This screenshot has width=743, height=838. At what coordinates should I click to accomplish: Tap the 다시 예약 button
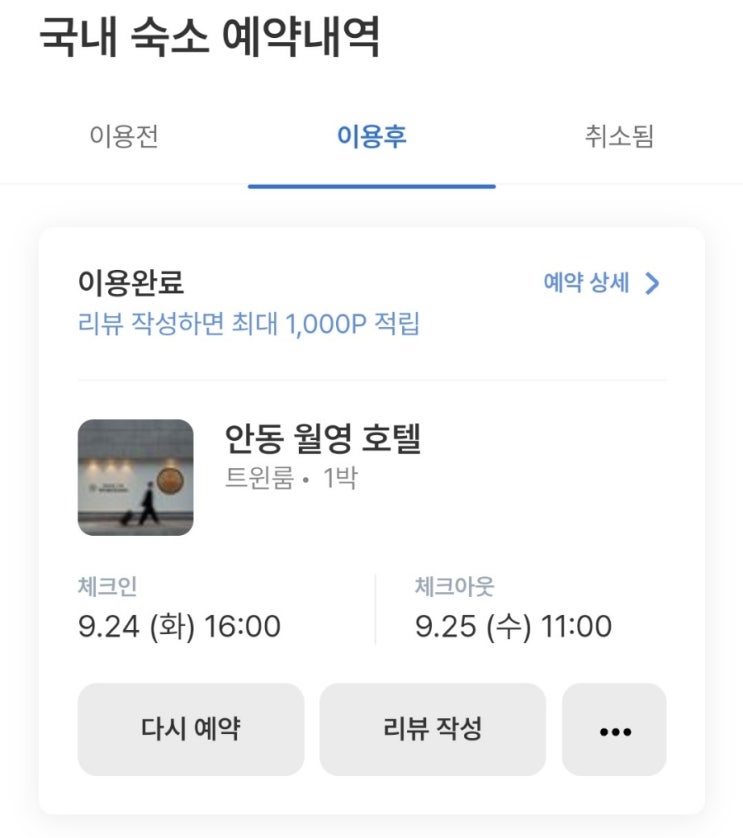(x=190, y=729)
